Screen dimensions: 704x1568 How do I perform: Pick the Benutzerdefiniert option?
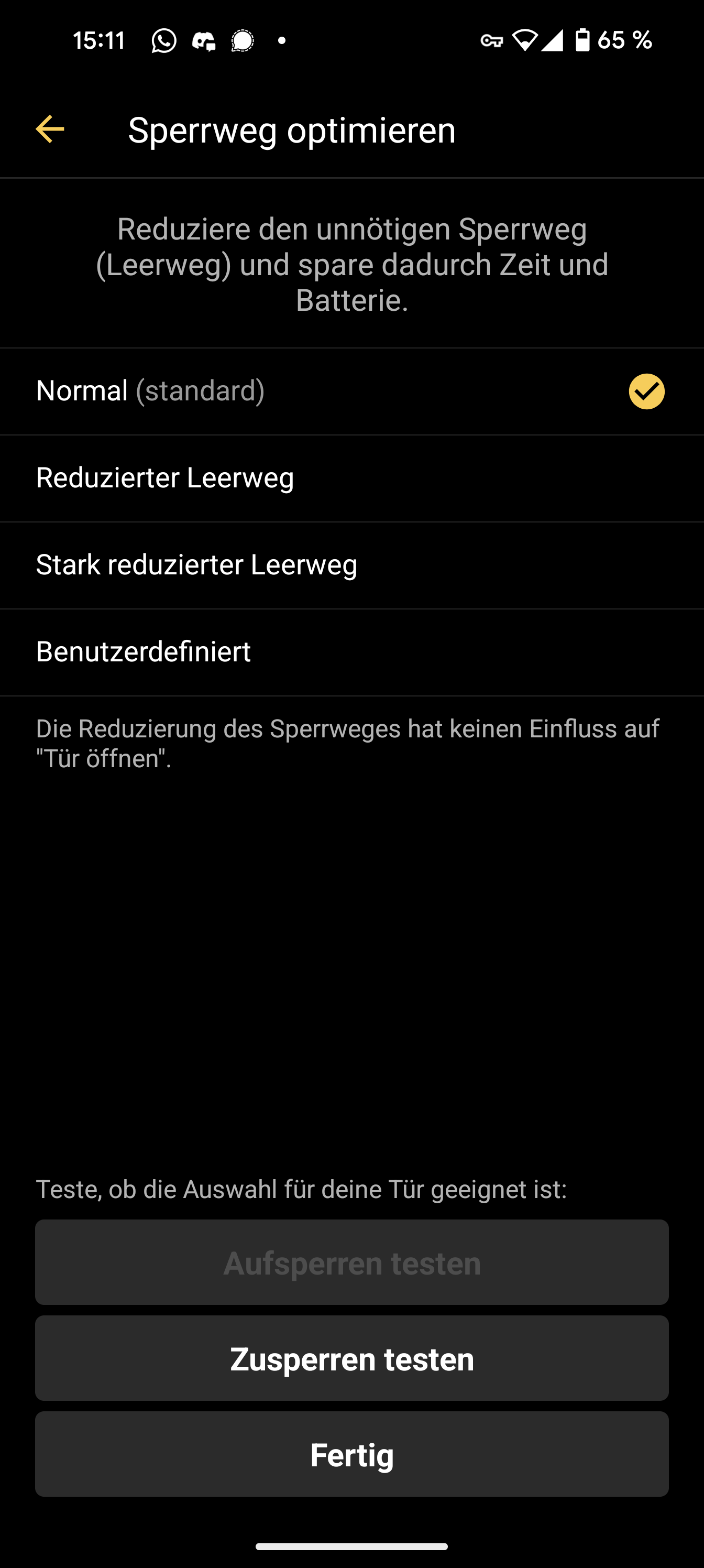tap(351, 652)
